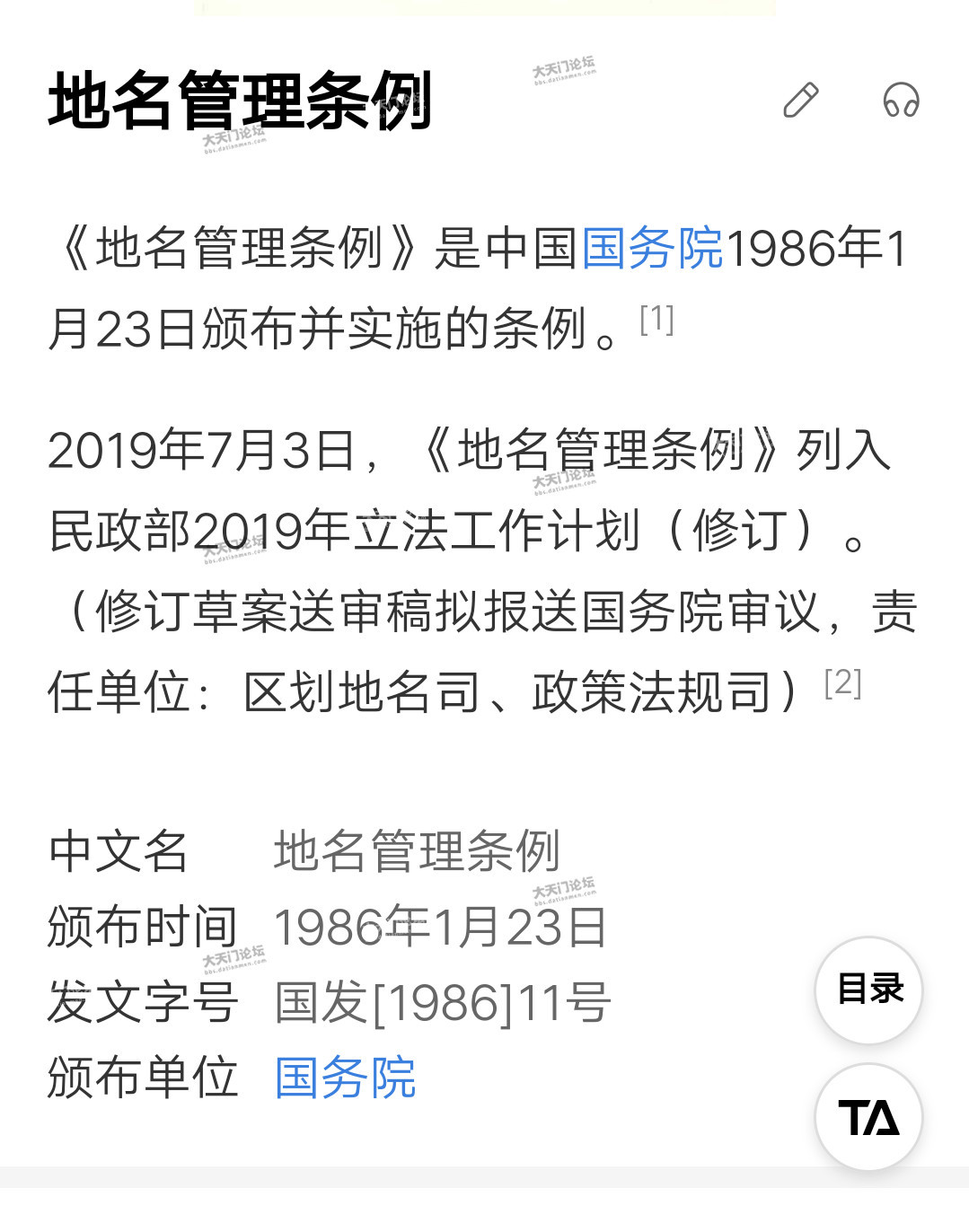The image size is (969, 1232).
Task: Tap the pencil edit icon
Action: pyautogui.click(x=800, y=100)
